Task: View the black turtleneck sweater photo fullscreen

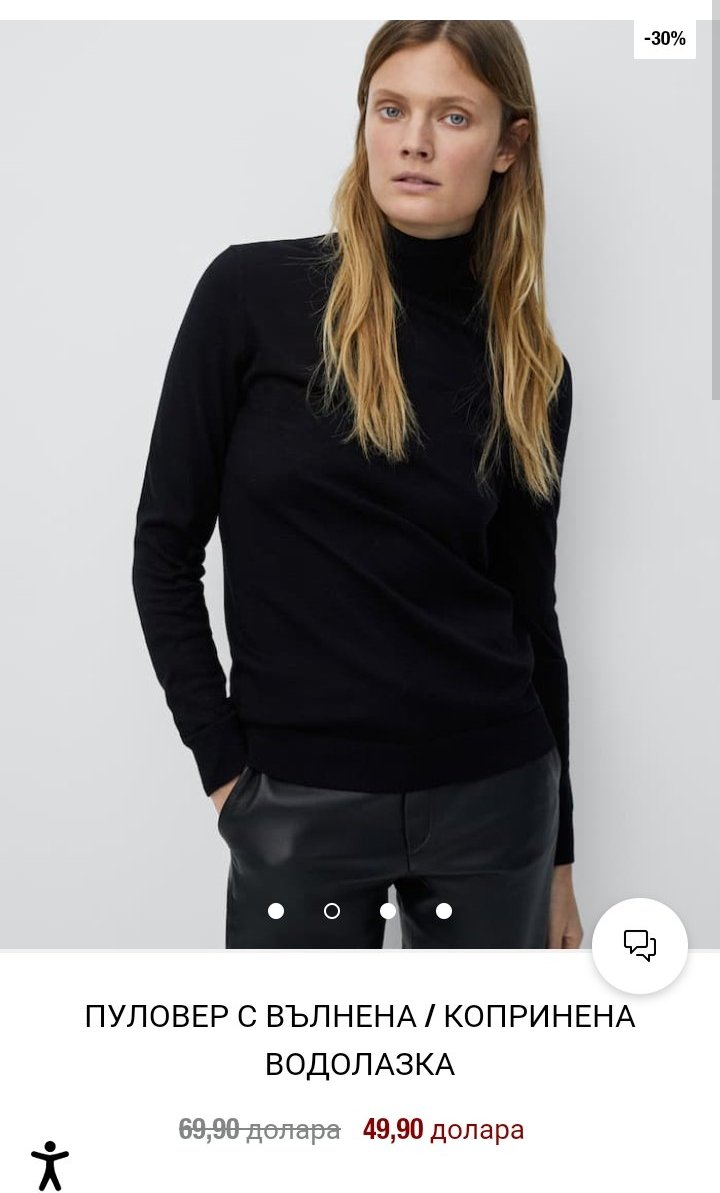Action: point(360,500)
